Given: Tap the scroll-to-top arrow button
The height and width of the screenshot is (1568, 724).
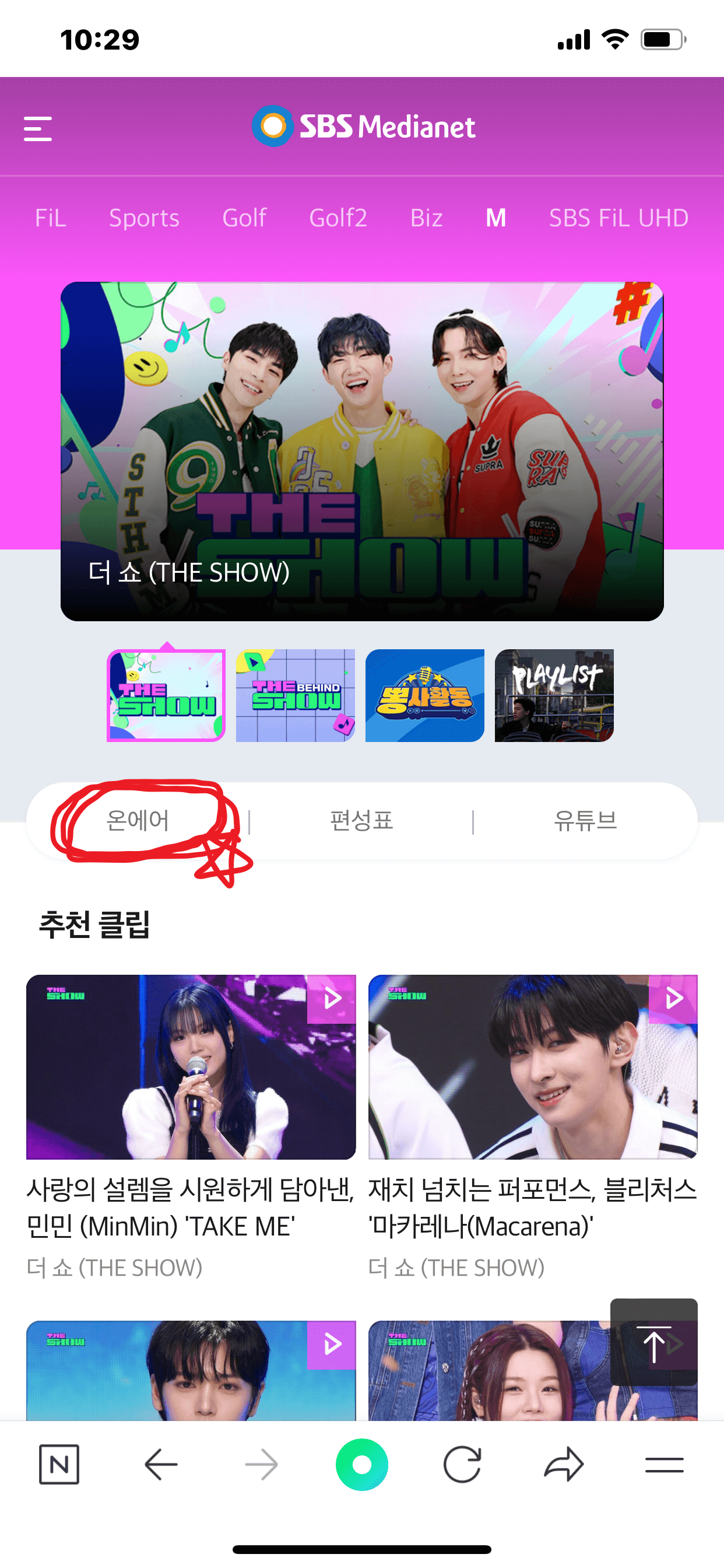Looking at the screenshot, I should point(653,1342).
